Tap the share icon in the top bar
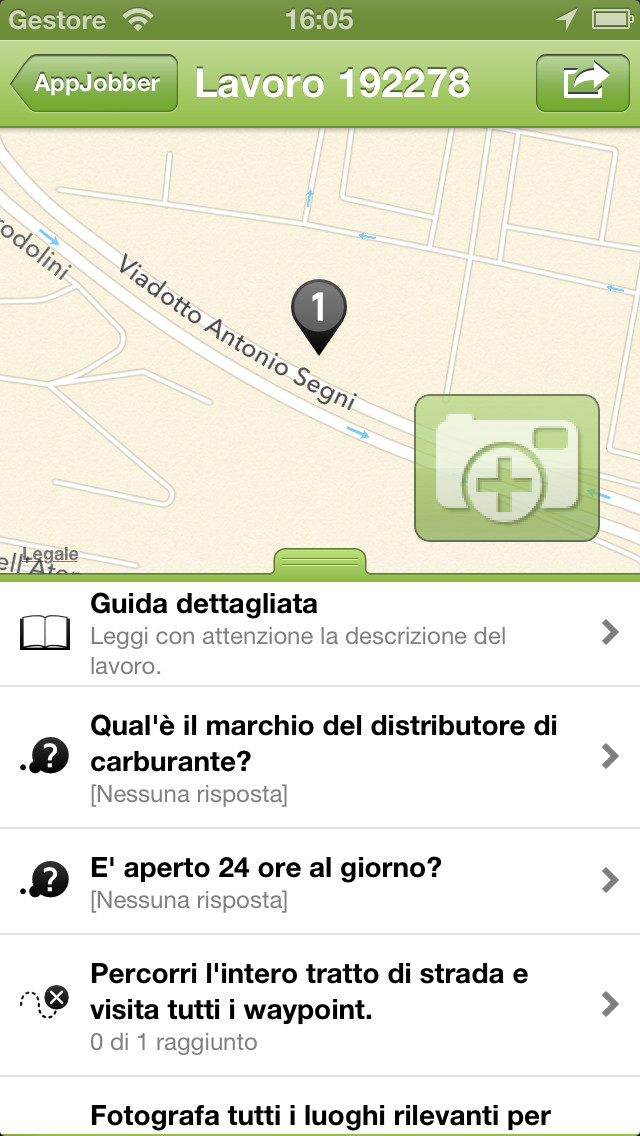 click(583, 83)
